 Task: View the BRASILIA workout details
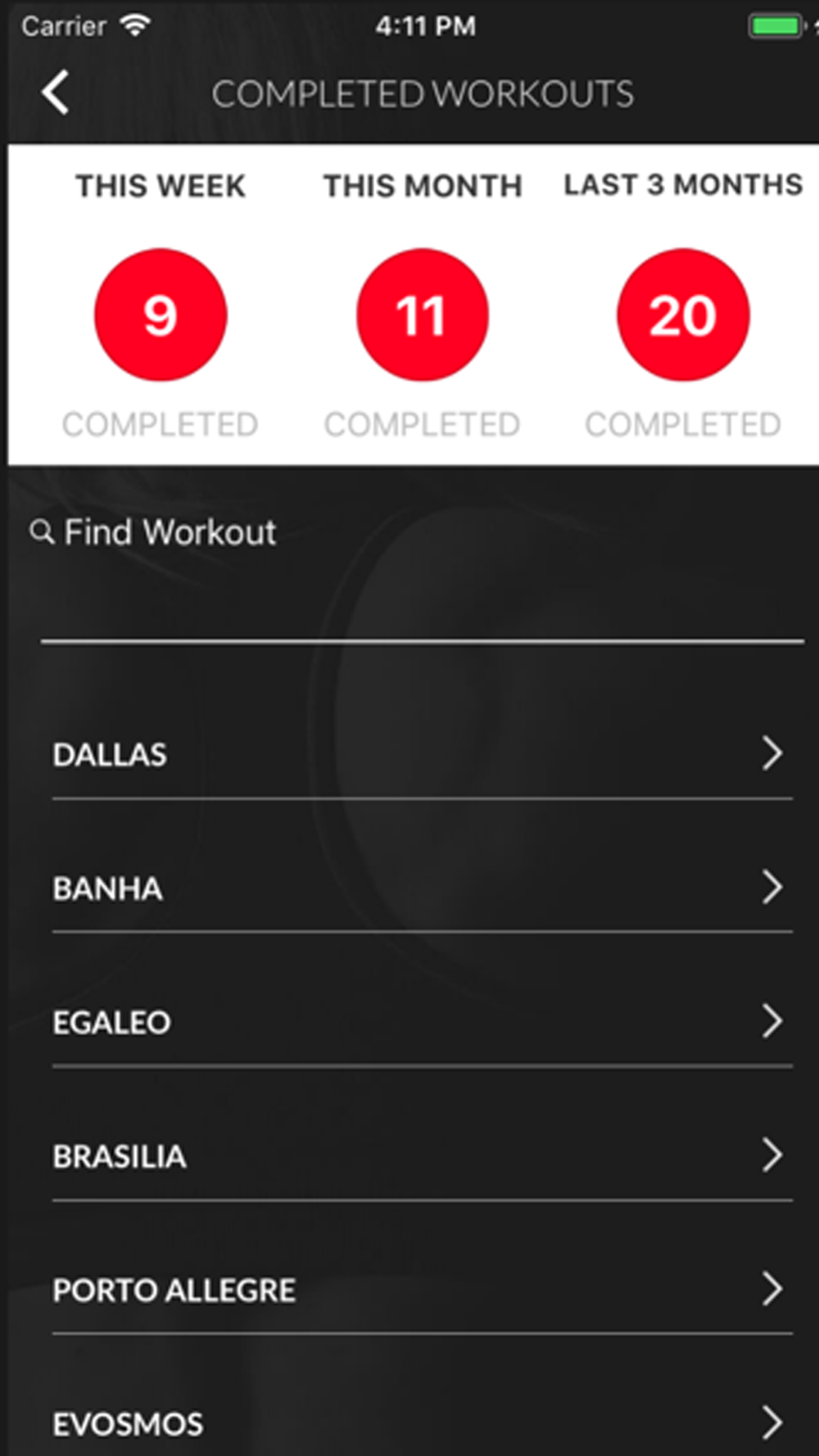421,1156
